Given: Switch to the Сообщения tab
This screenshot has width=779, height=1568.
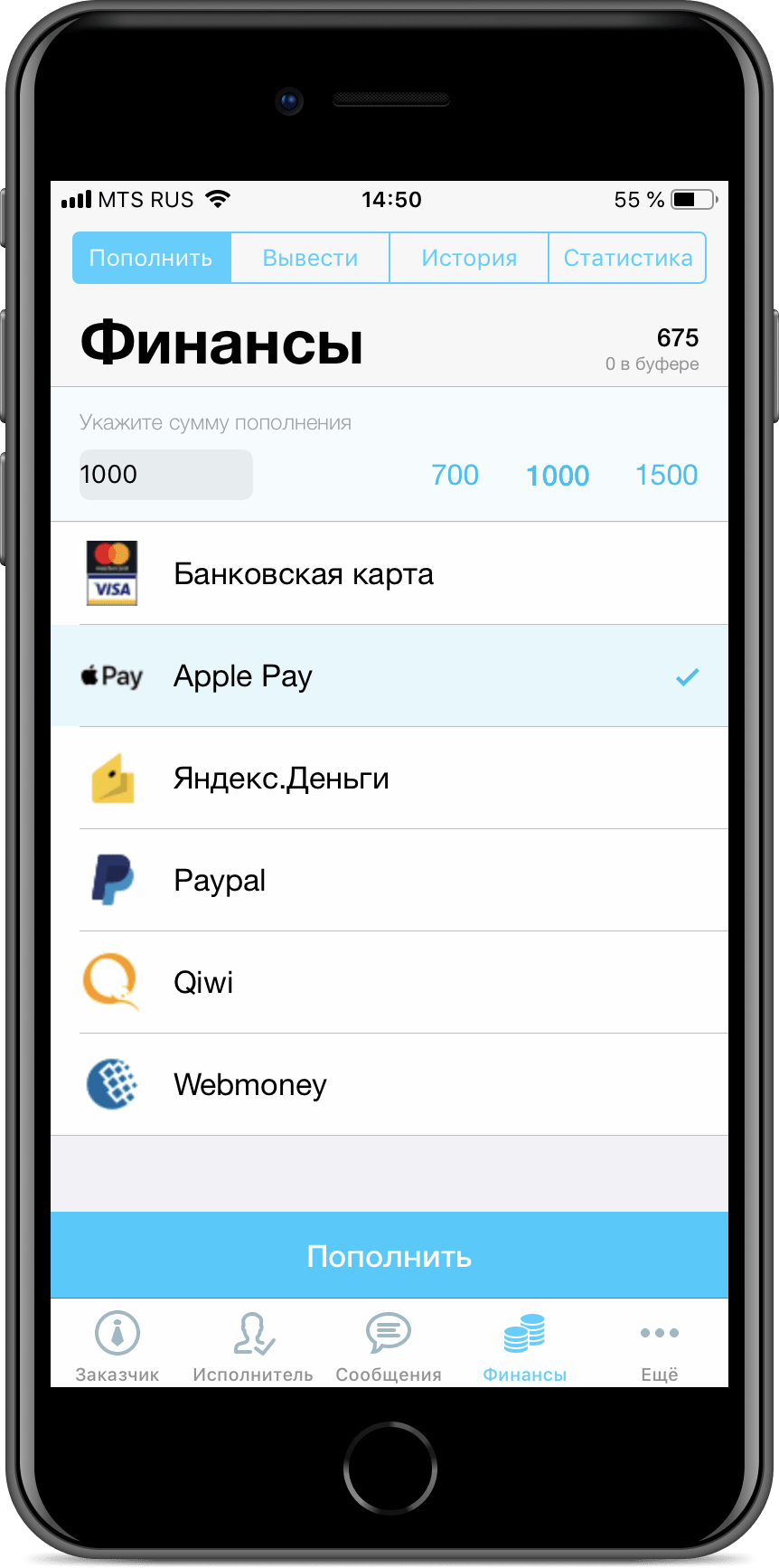Looking at the screenshot, I should pos(389,1346).
